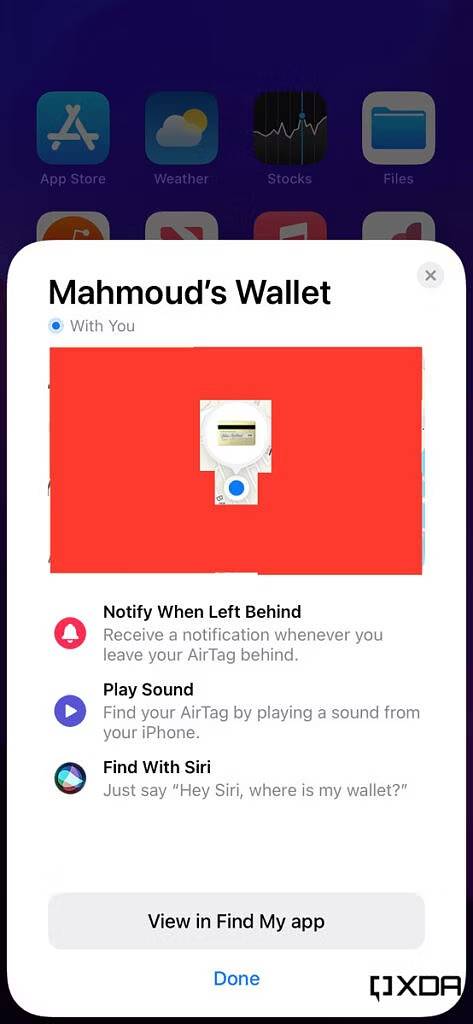
Task: Tap Done to dismiss the card
Action: tap(236, 978)
